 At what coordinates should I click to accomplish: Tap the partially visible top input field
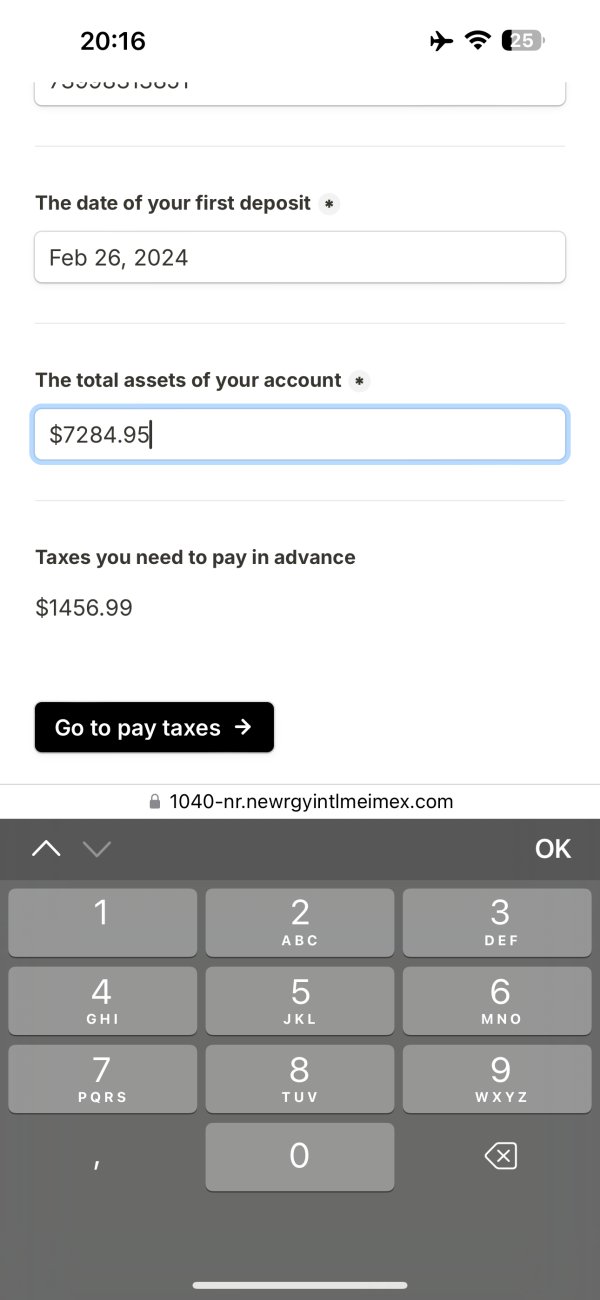tap(300, 88)
